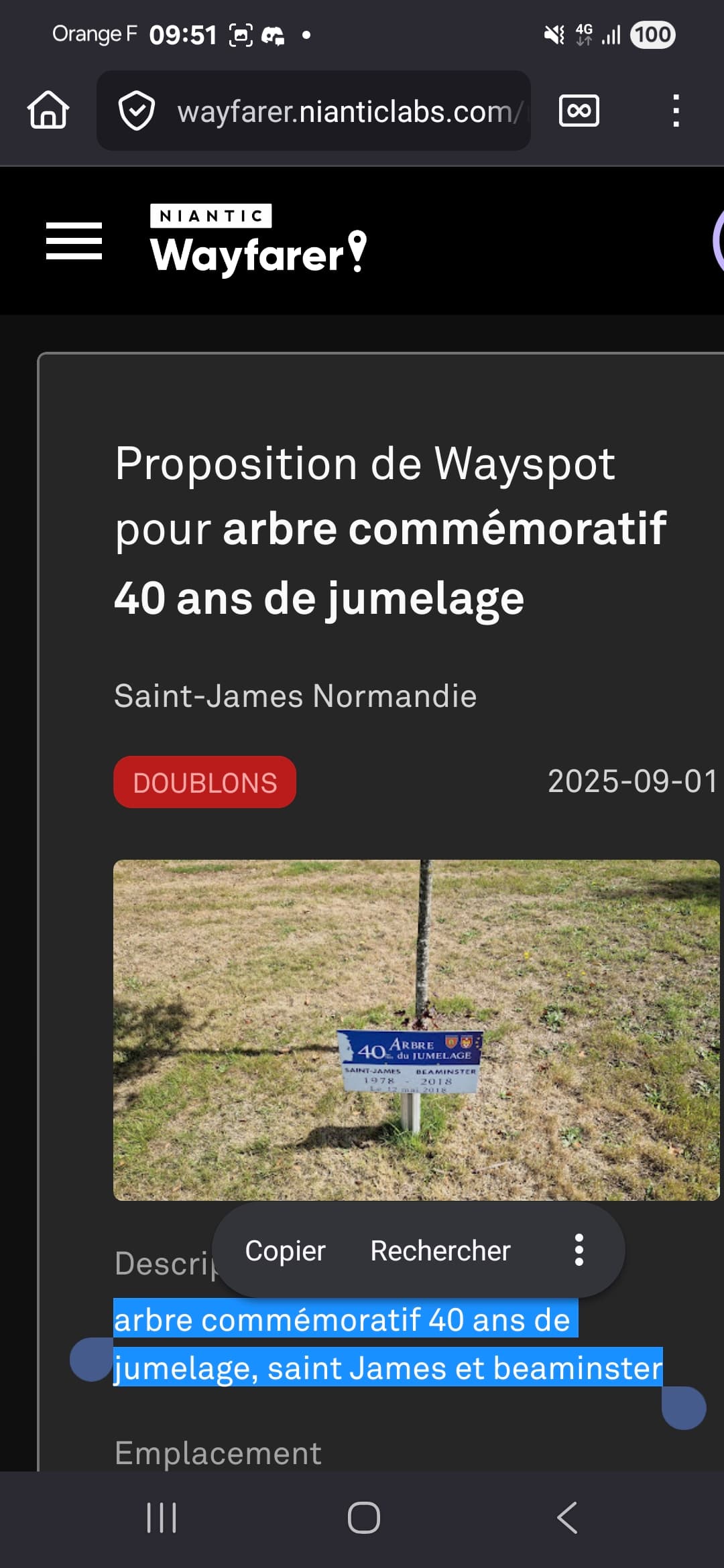The image size is (724, 1568).
Task: Copy the selected description text
Action: click(x=285, y=1250)
